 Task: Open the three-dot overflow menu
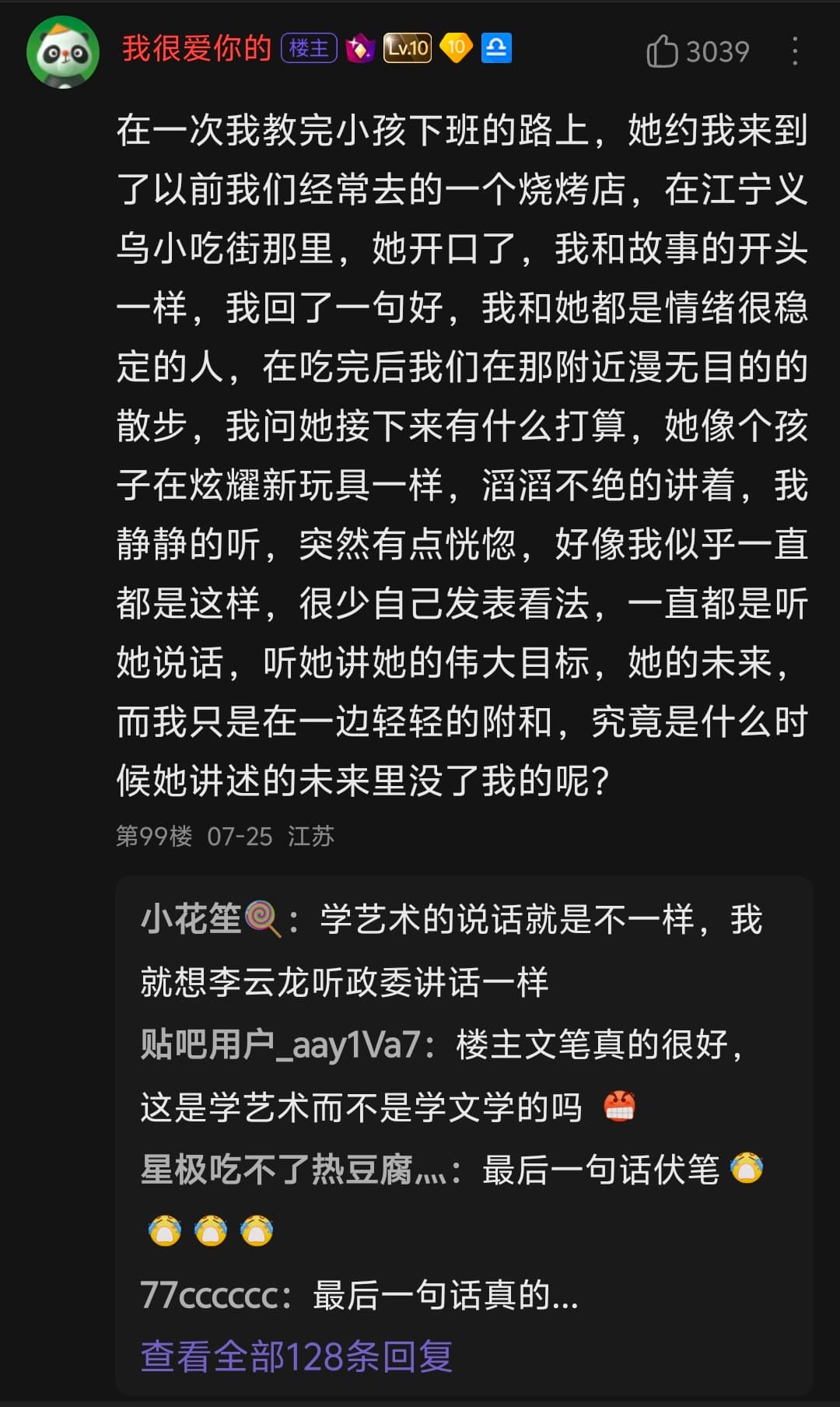pyautogui.click(x=794, y=51)
